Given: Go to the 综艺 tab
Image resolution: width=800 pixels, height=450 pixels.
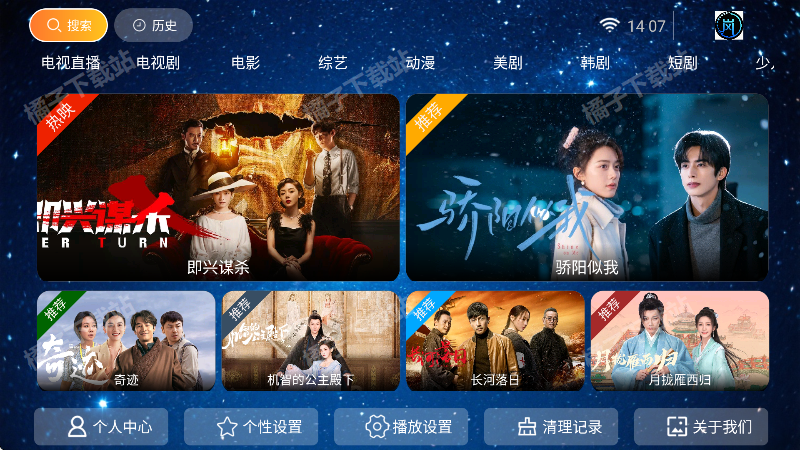Looking at the screenshot, I should pos(333,63).
